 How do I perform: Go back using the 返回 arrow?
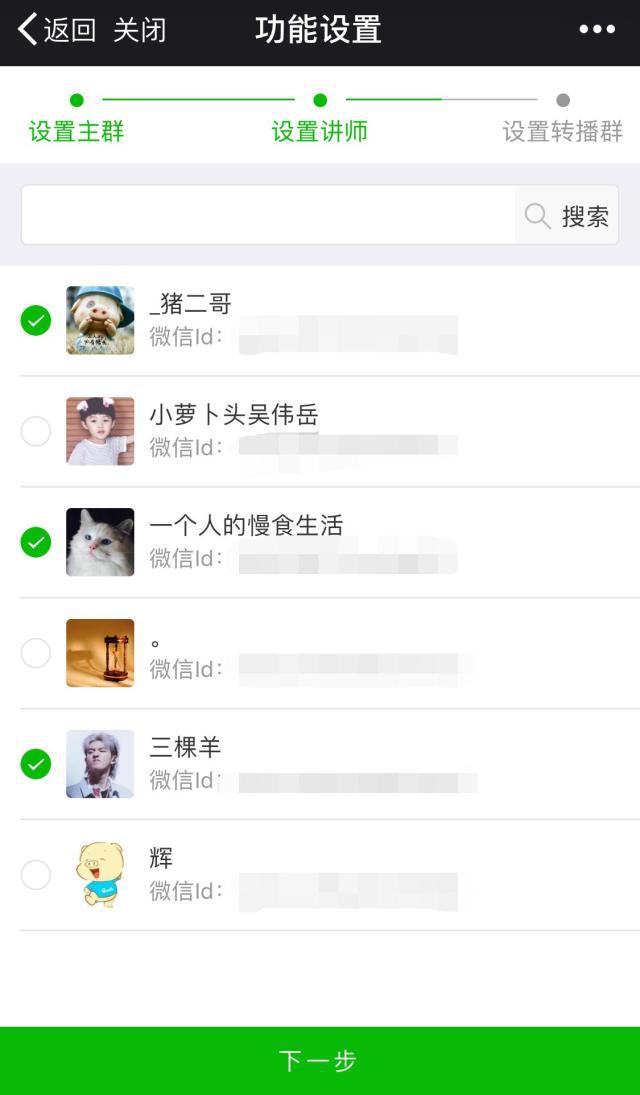point(55,30)
